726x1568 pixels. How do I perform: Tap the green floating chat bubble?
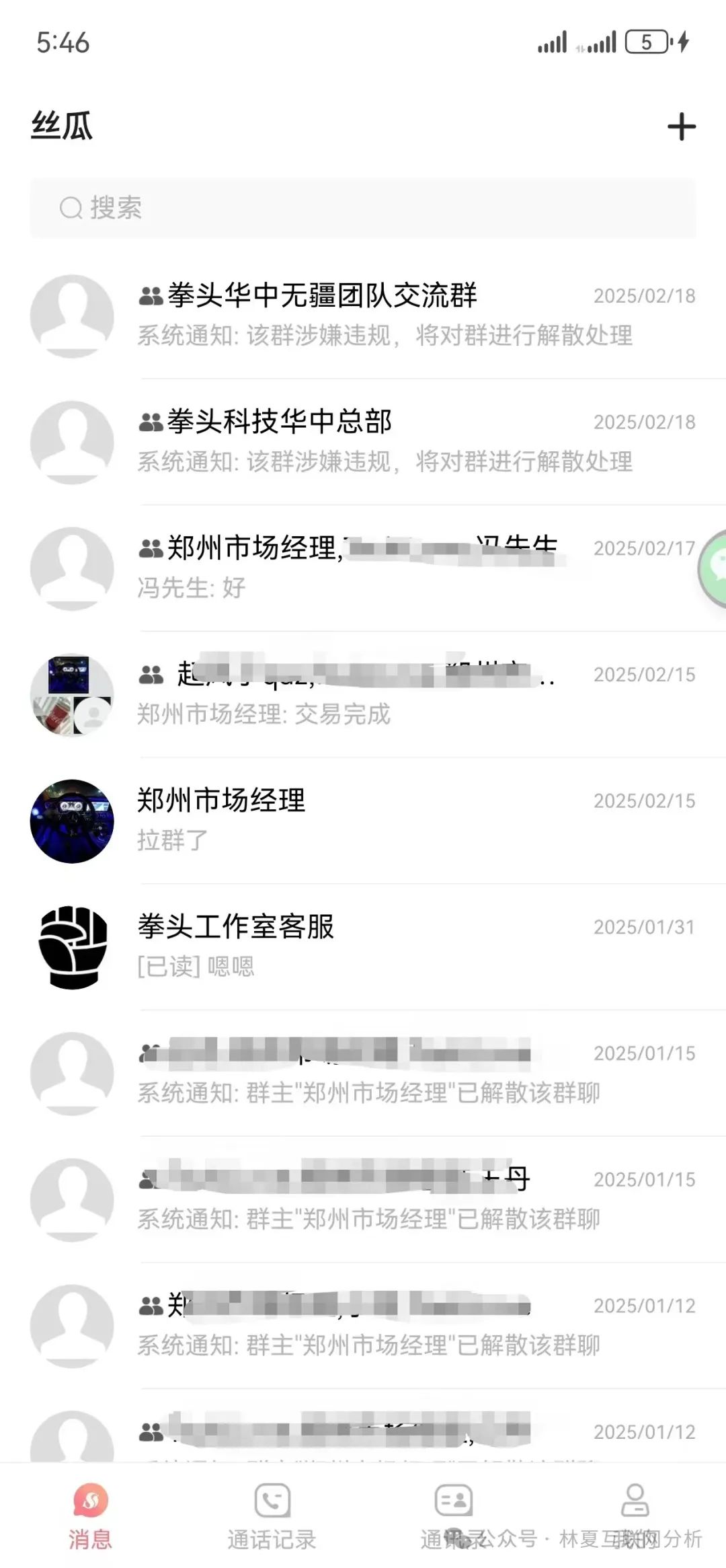pyautogui.click(x=714, y=568)
